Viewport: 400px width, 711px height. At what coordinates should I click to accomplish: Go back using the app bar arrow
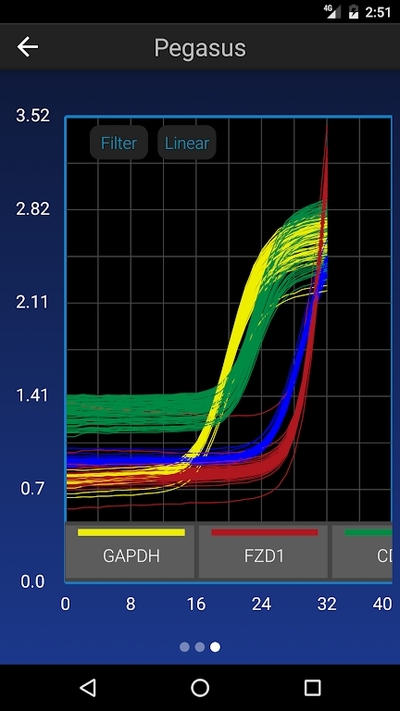(27, 47)
